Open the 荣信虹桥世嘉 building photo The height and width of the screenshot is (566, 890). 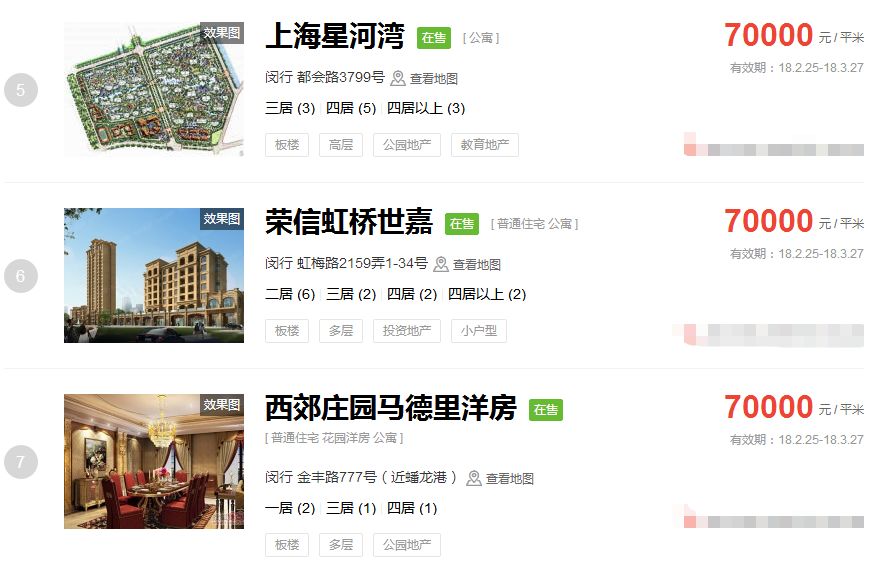point(154,276)
